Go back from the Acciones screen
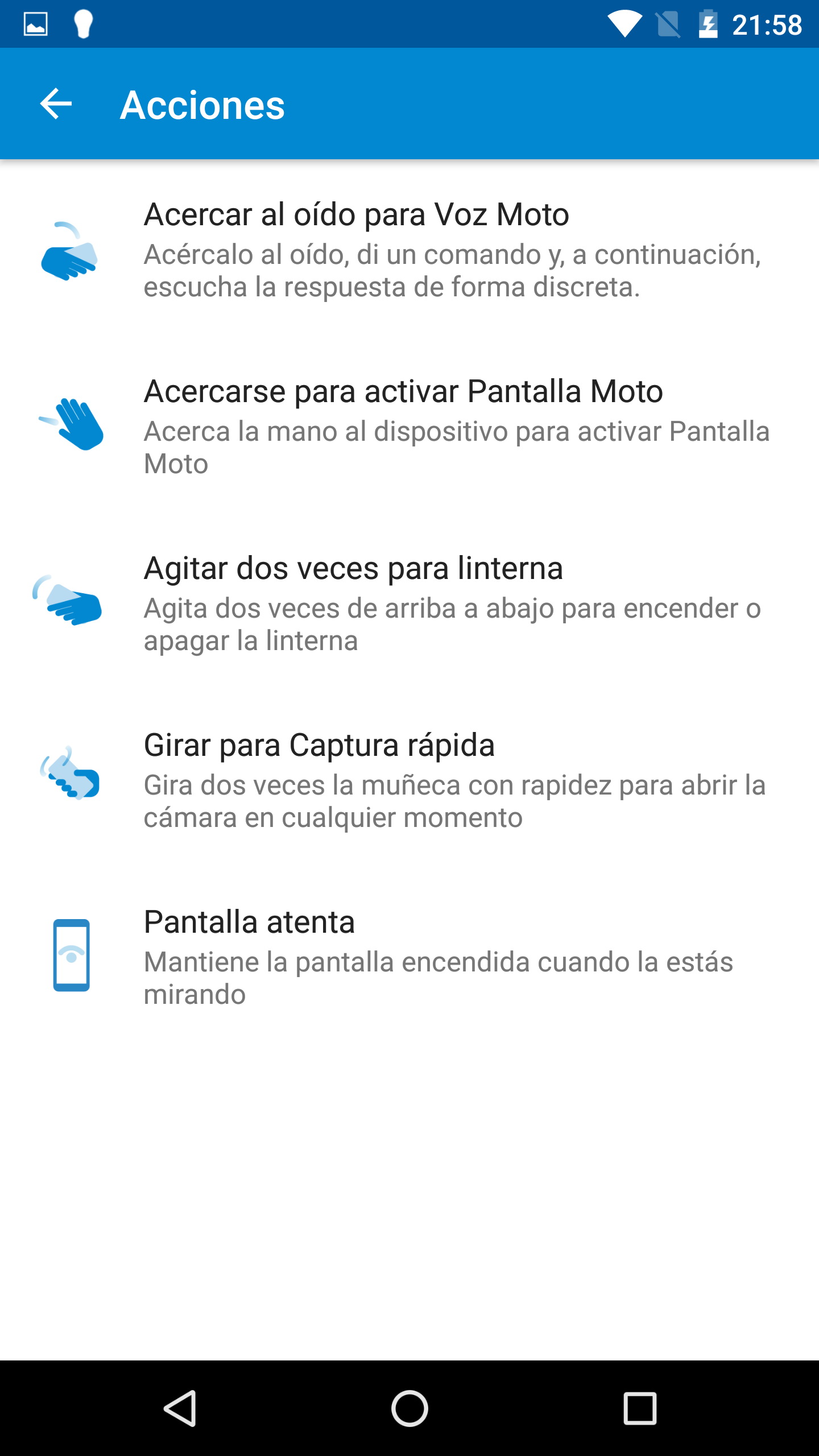This screenshot has width=819, height=1456. tap(56, 104)
